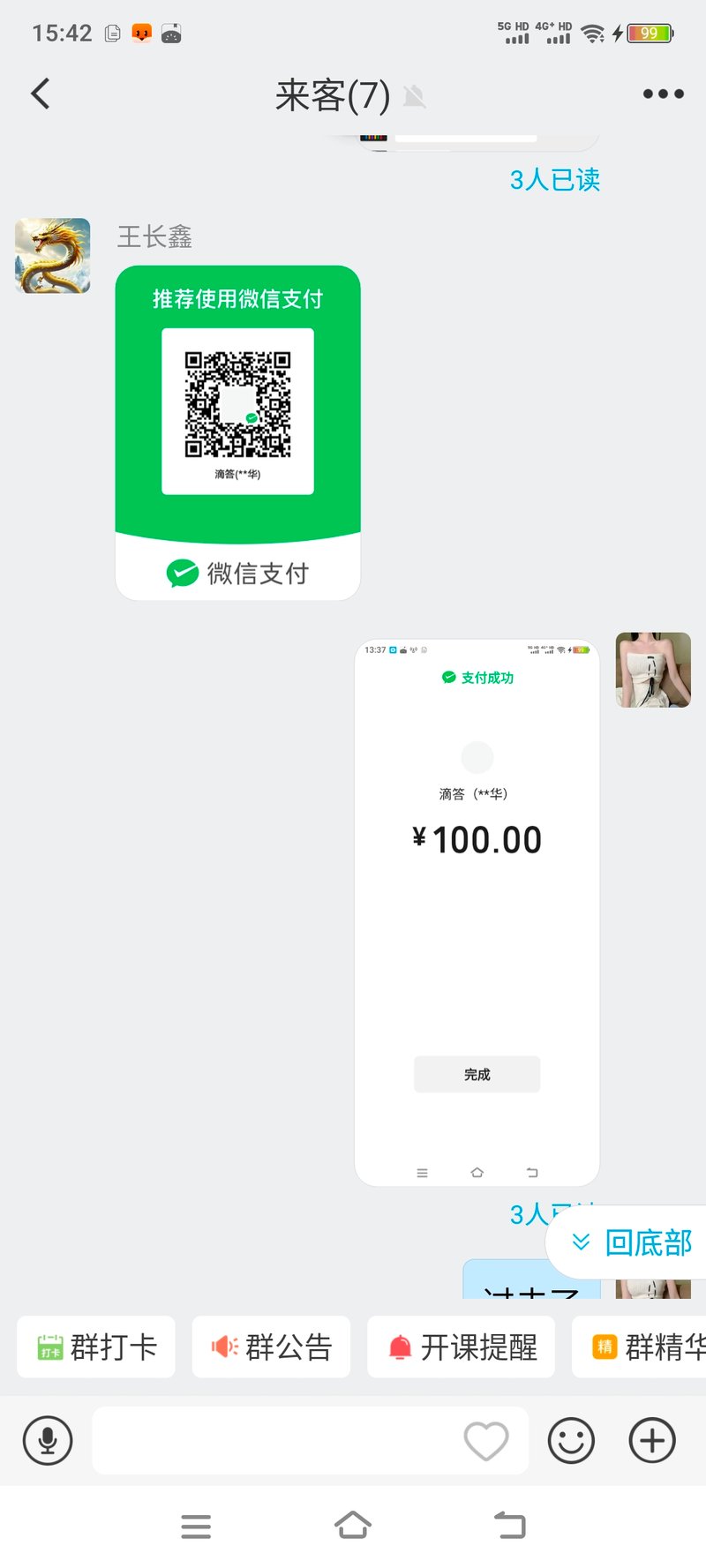Open 群公告 announcements
Screen dimensions: 706x1568
pos(271,1347)
